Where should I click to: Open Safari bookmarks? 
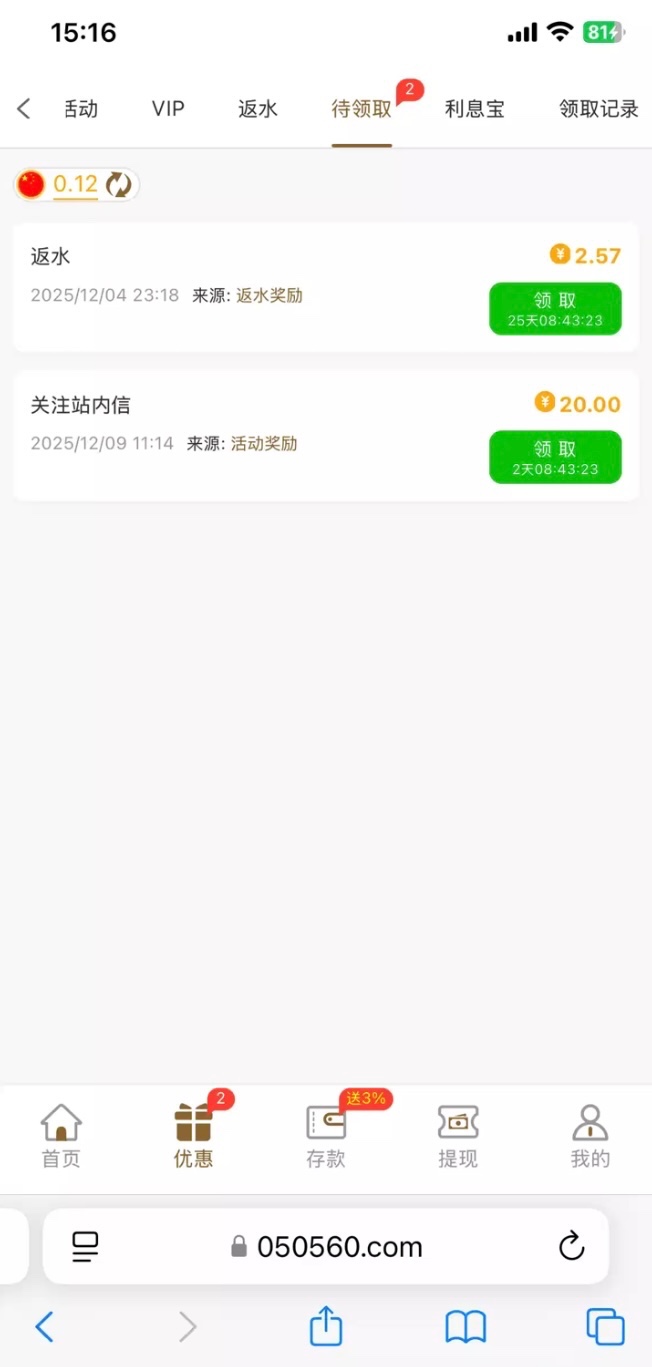click(x=465, y=1327)
